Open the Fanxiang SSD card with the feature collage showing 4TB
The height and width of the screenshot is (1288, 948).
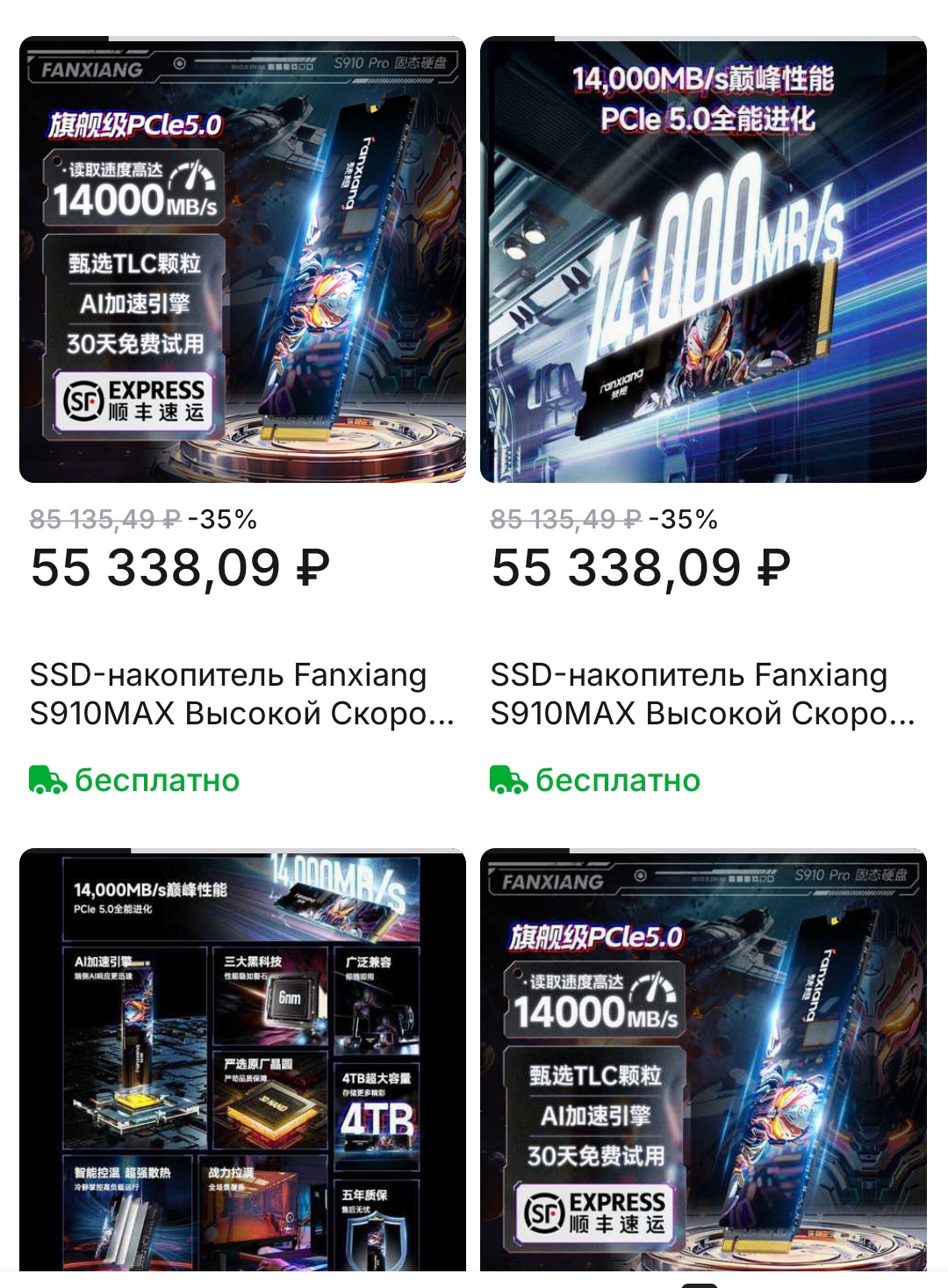pyautogui.click(x=242, y=1059)
